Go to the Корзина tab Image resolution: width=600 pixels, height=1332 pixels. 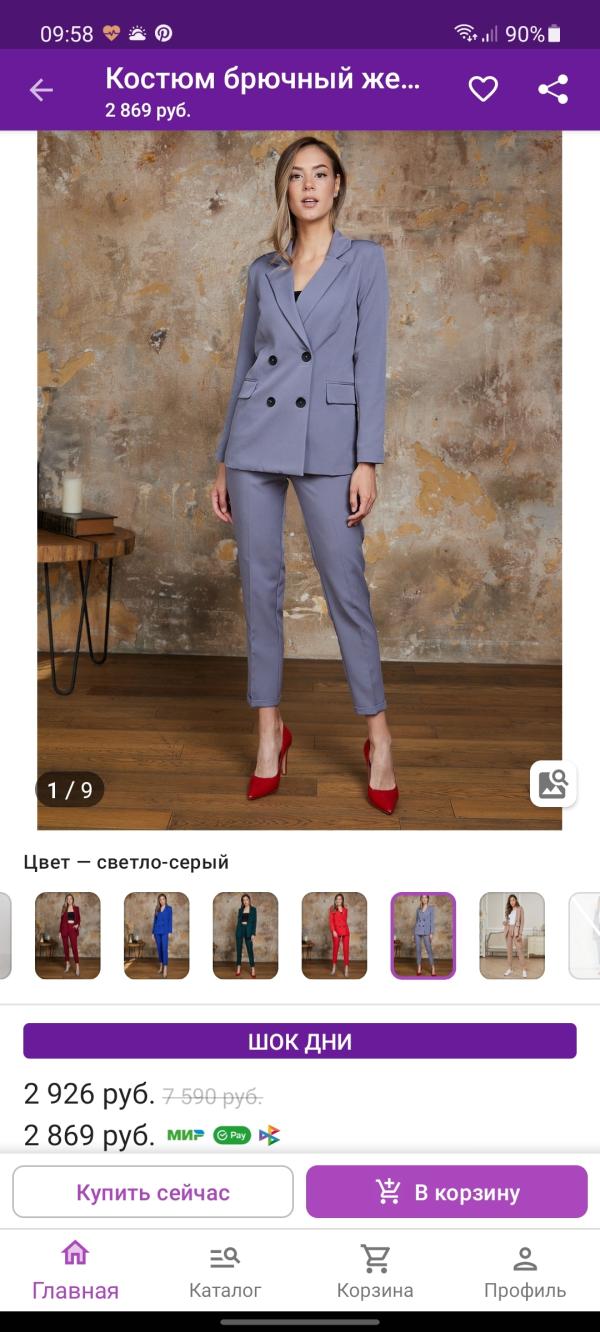pyautogui.click(x=375, y=1271)
